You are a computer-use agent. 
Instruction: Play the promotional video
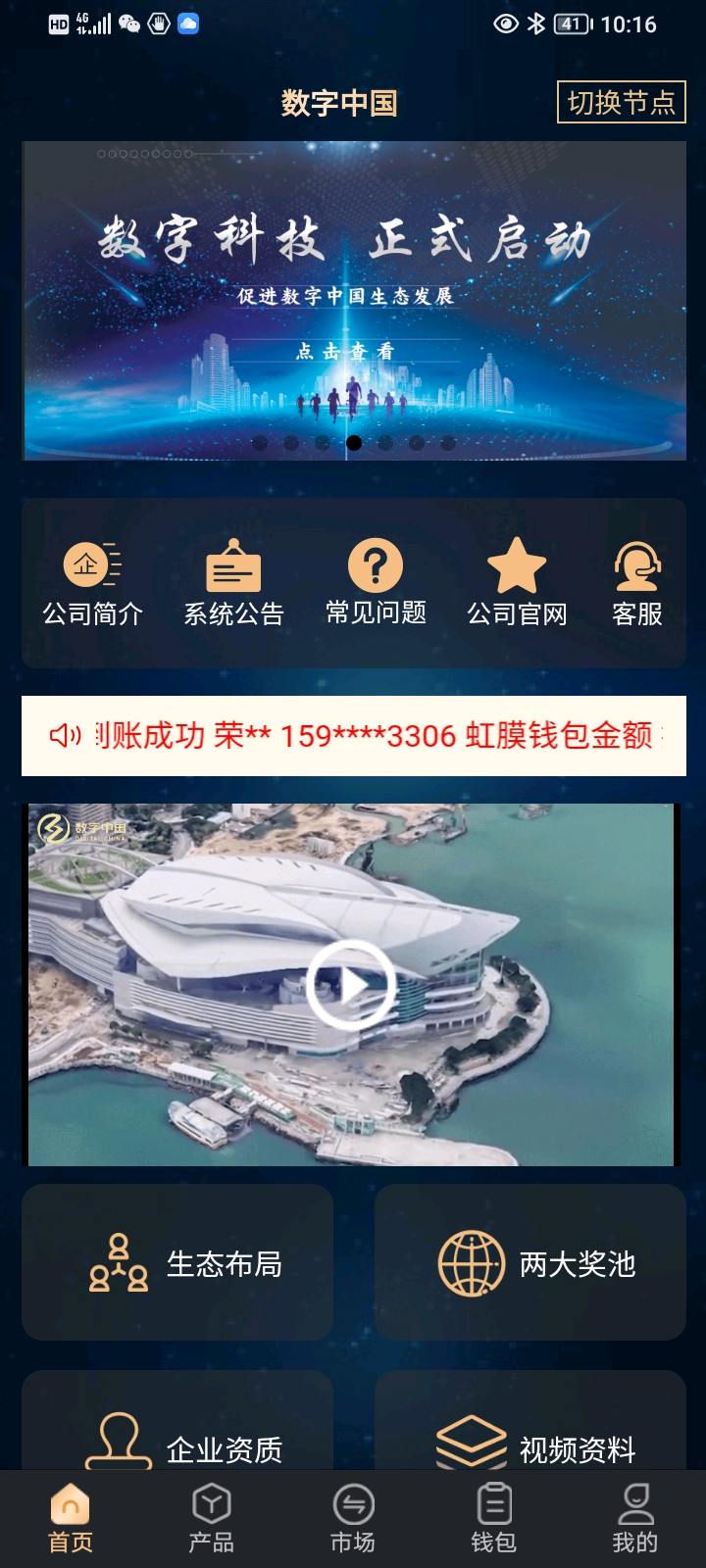tap(351, 984)
